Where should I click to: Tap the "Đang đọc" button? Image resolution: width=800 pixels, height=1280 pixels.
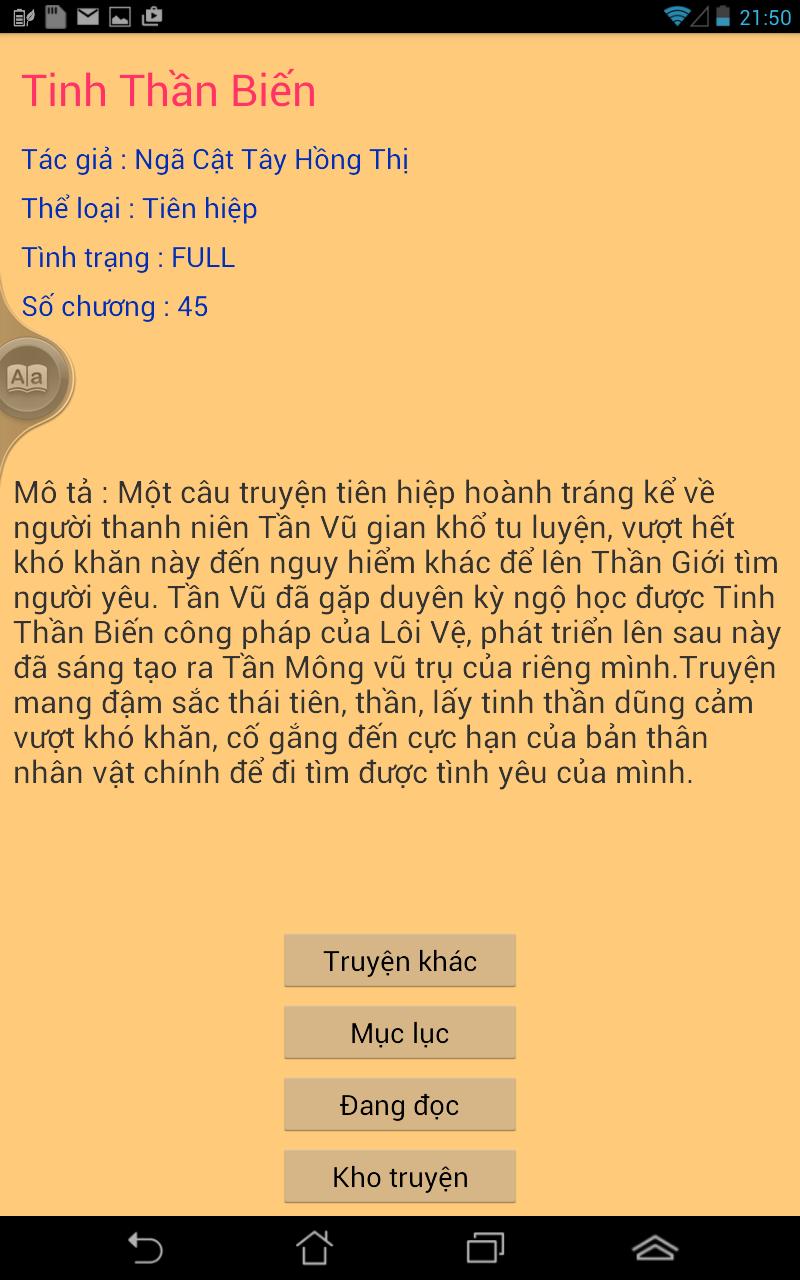[400, 1105]
